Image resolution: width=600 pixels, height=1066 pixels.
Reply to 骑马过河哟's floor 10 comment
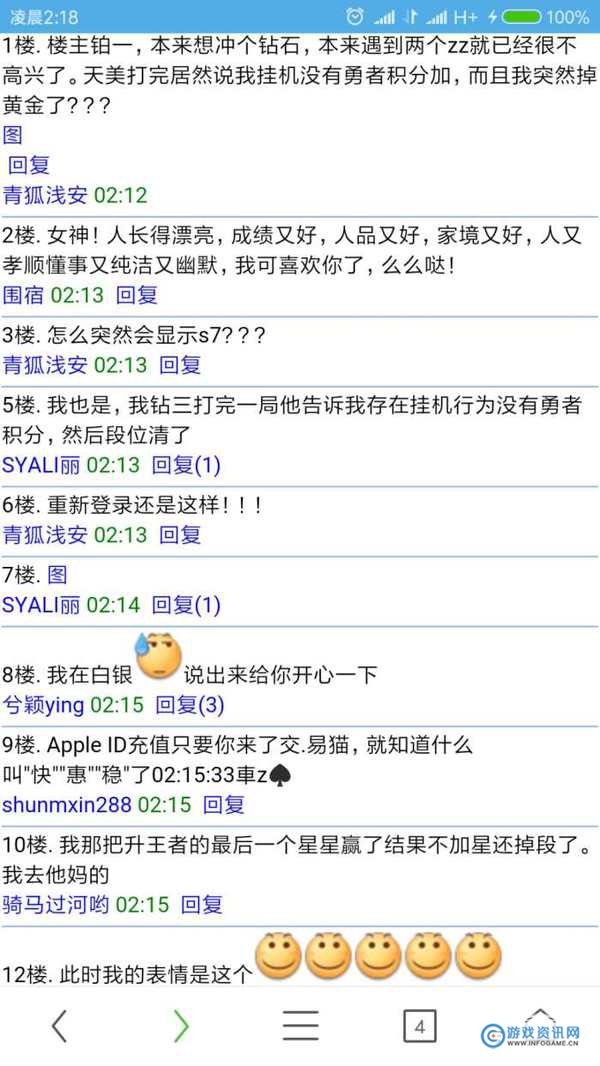tap(202, 905)
